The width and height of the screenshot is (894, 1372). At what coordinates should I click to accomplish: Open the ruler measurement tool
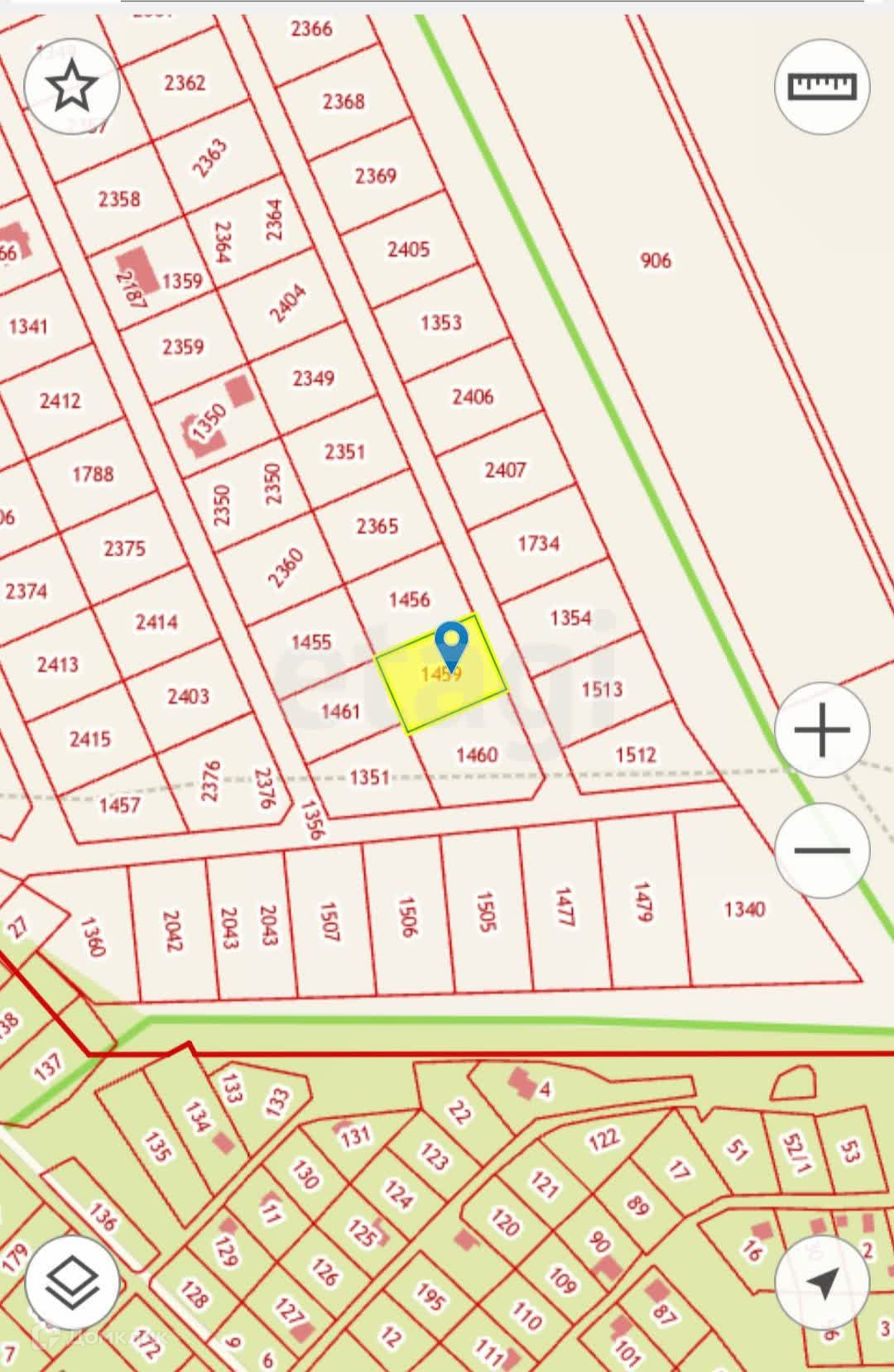click(822, 86)
